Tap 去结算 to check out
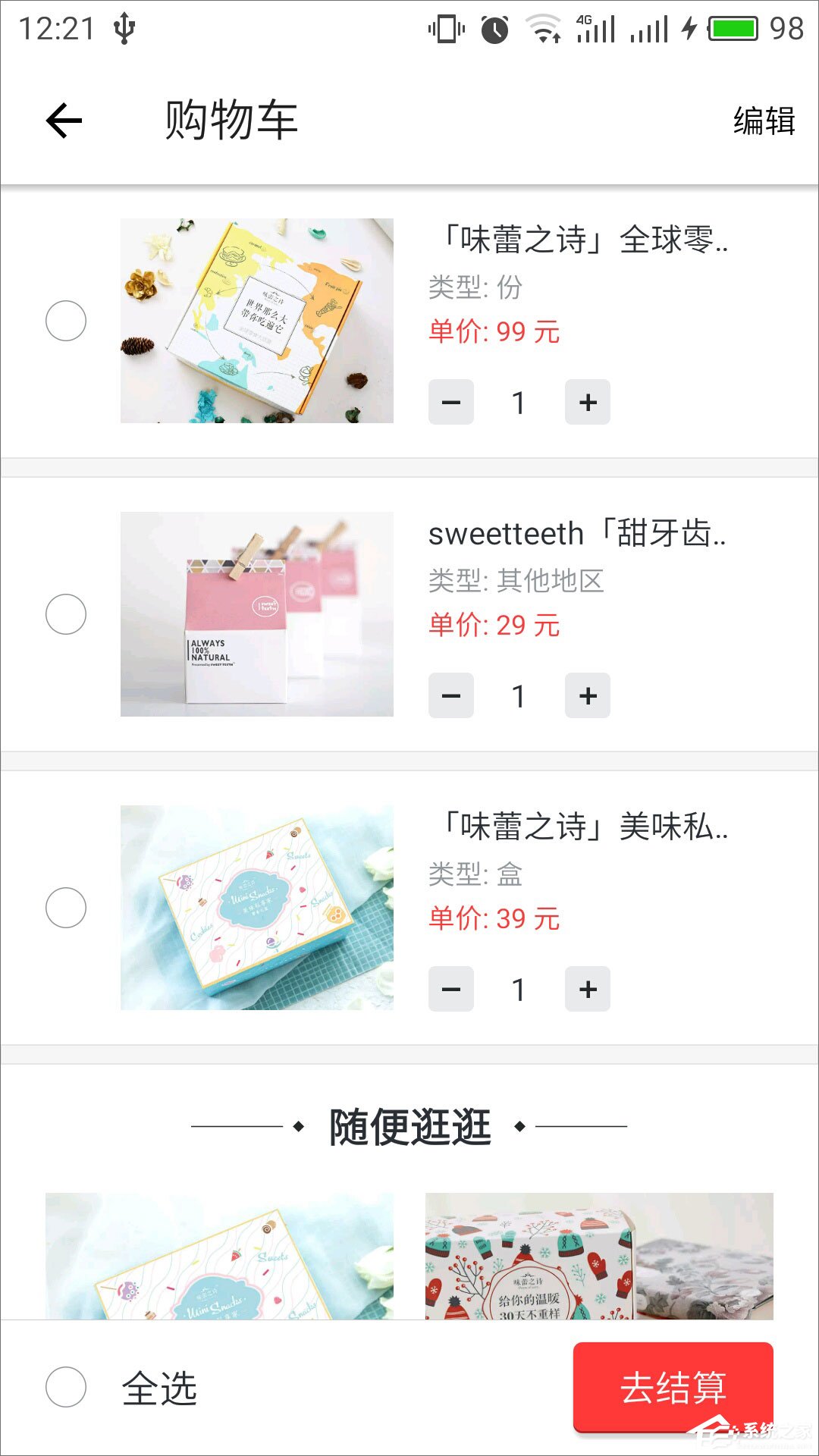819x1456 pixels. click(673, 1387)
